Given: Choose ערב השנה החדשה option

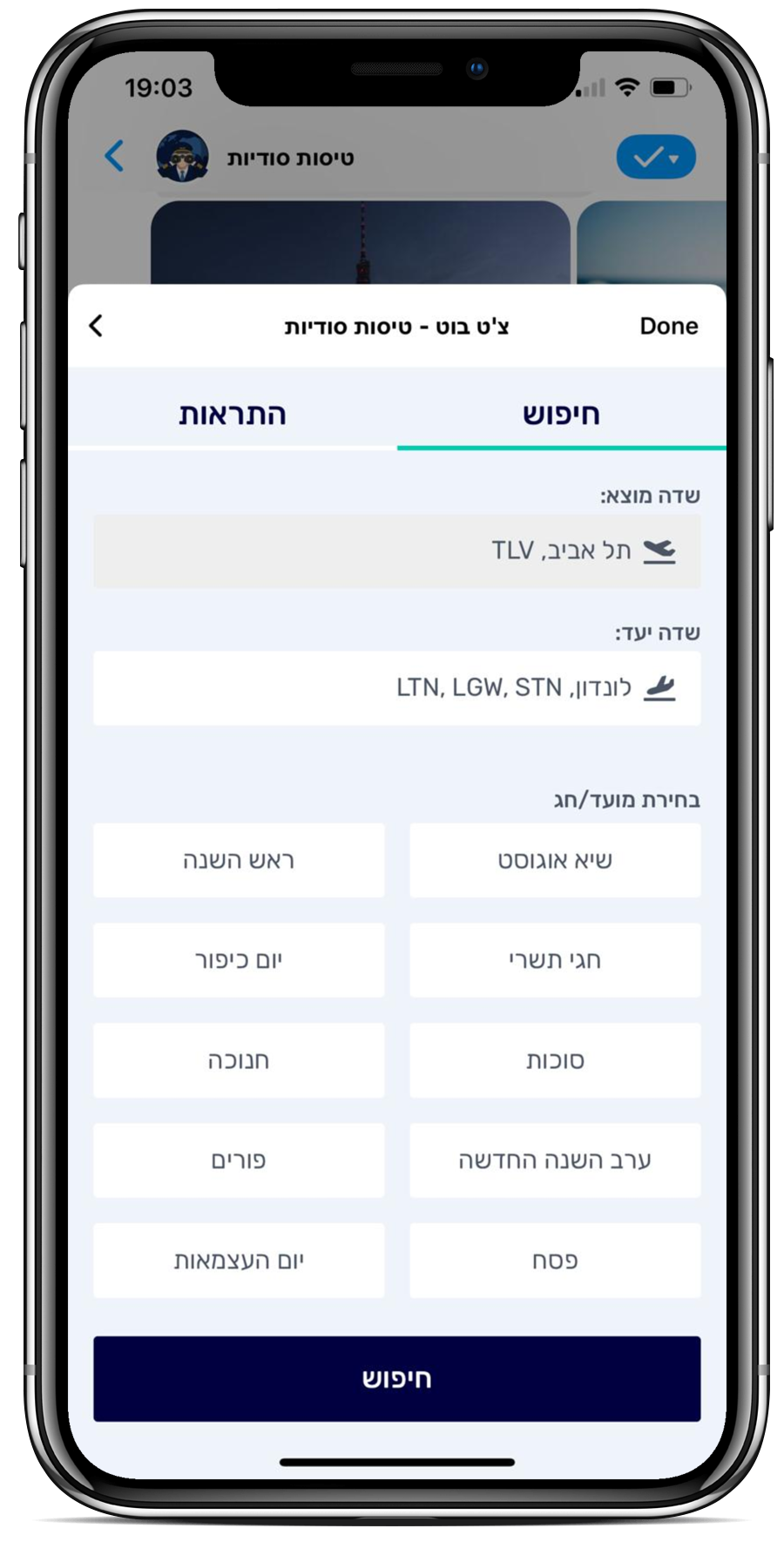Looking at the screenshot, I should (x=555, y=1160).
